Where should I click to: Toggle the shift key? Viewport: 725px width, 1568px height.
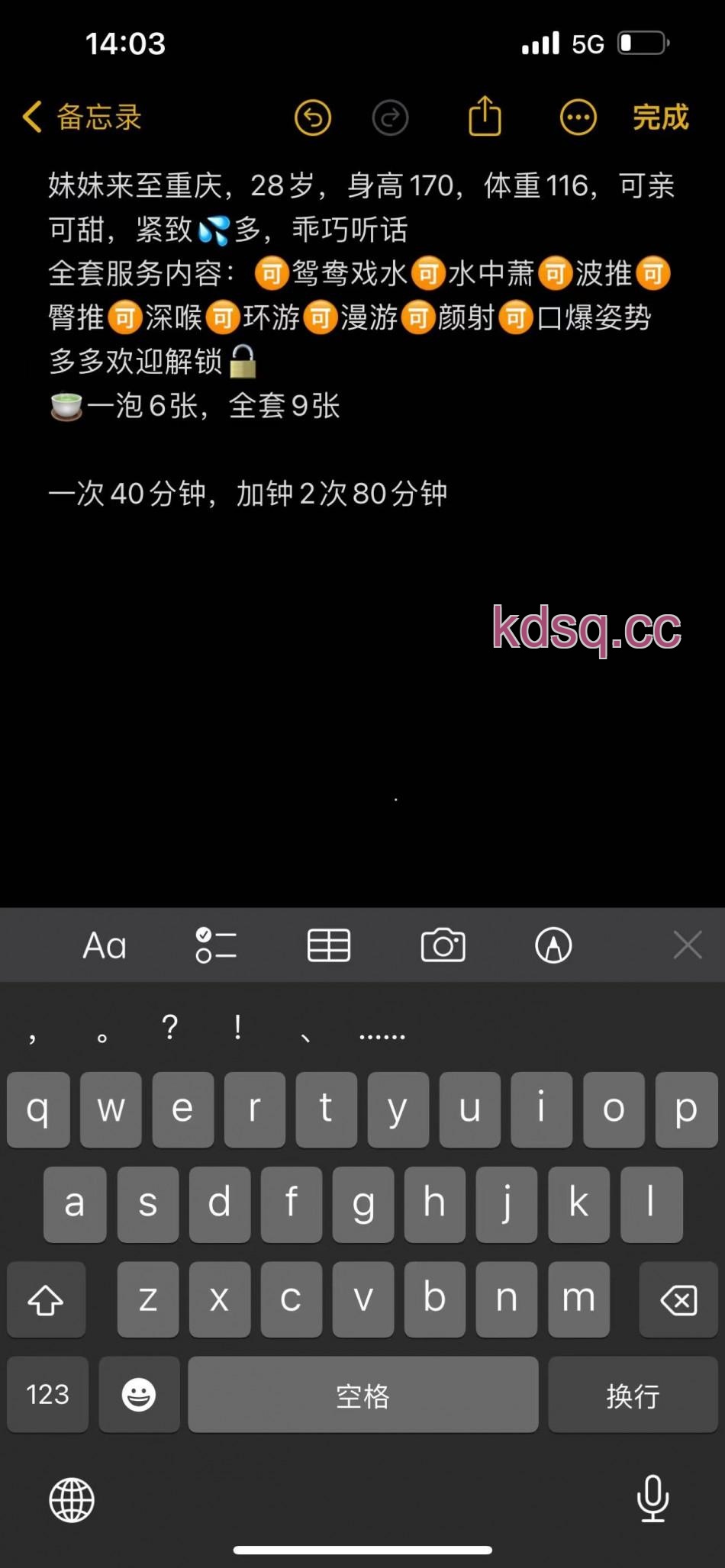click(46, 1300)
